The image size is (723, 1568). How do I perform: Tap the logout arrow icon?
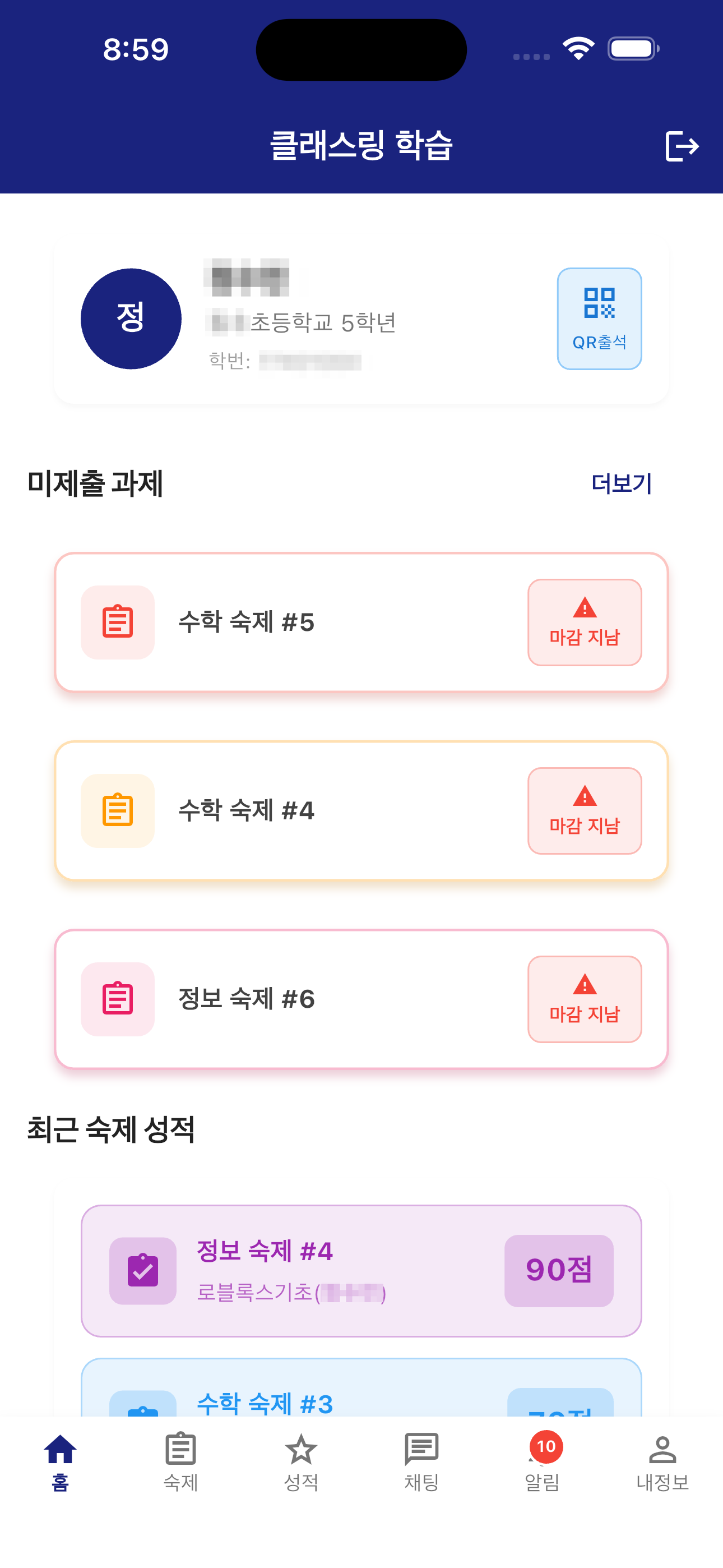[x=682, y=146]
